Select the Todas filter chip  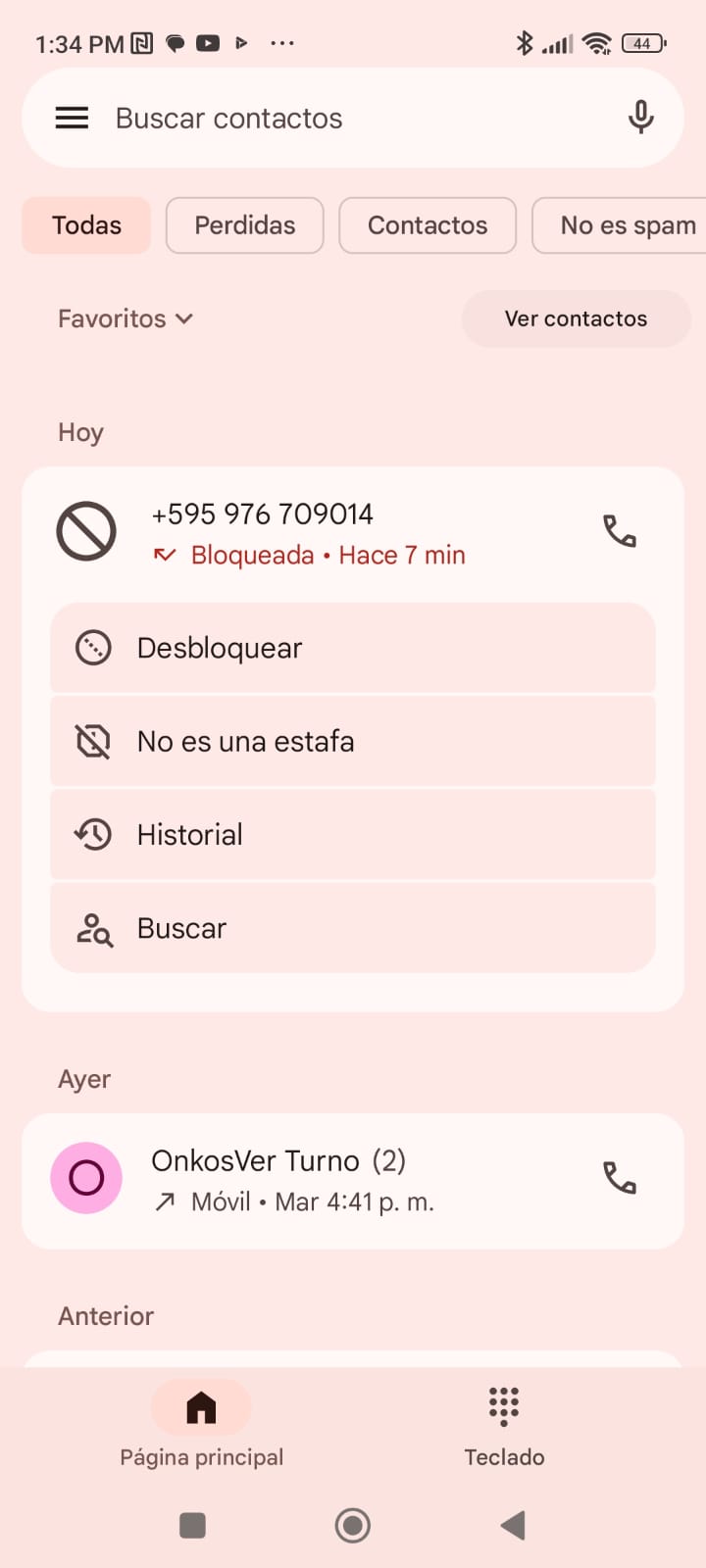[86, 225]
